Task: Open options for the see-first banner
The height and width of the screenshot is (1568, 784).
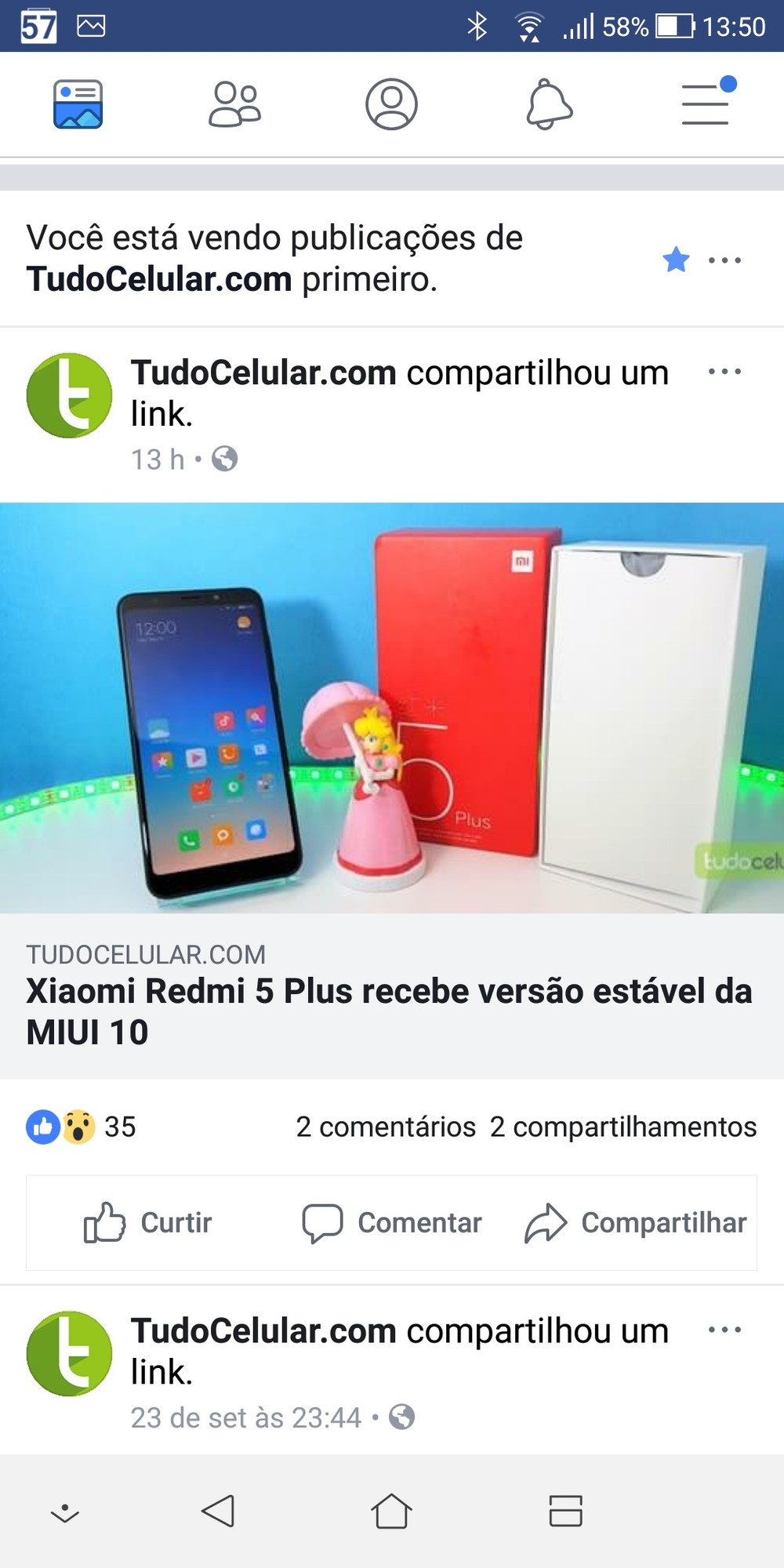Action: click(x=724, y=260)
